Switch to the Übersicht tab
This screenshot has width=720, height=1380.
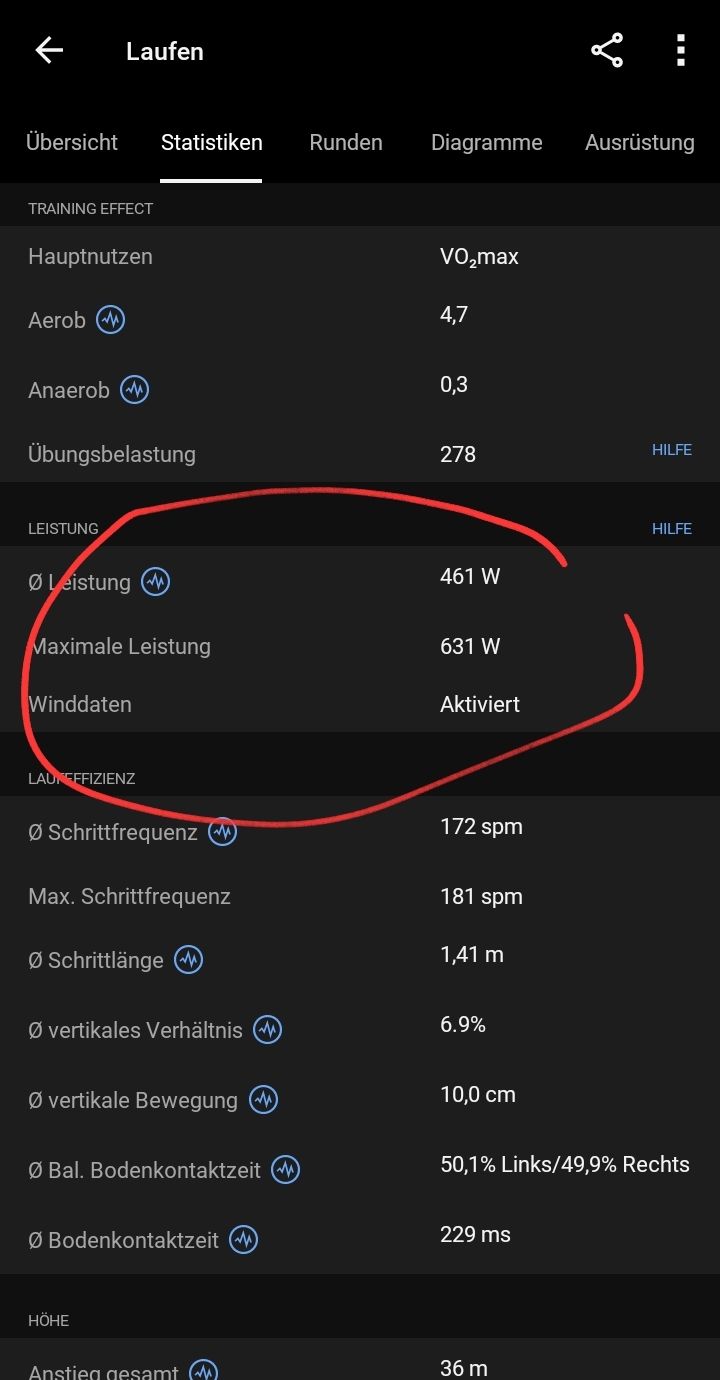tap(72, 142)
